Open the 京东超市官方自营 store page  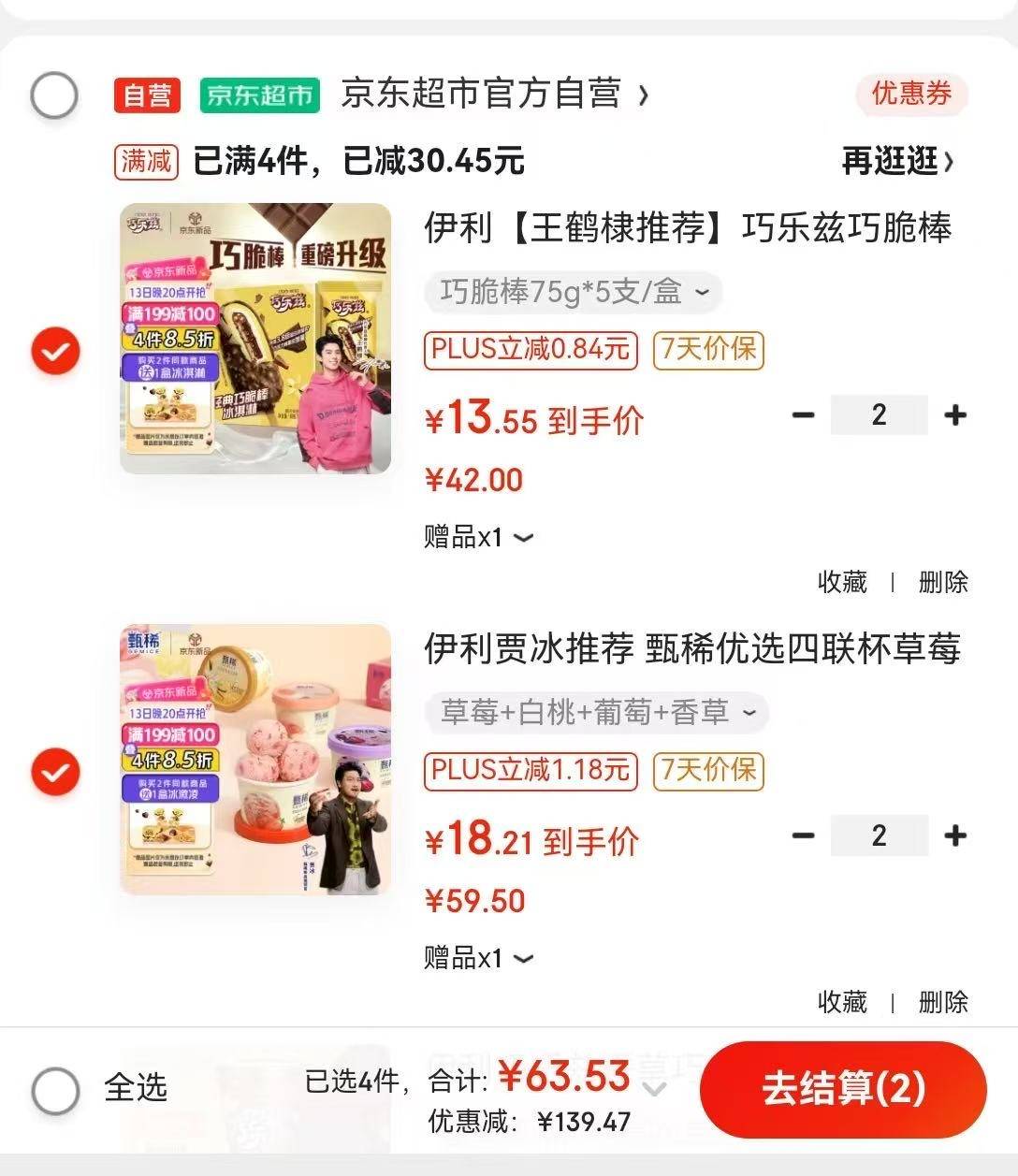[493, 94]
